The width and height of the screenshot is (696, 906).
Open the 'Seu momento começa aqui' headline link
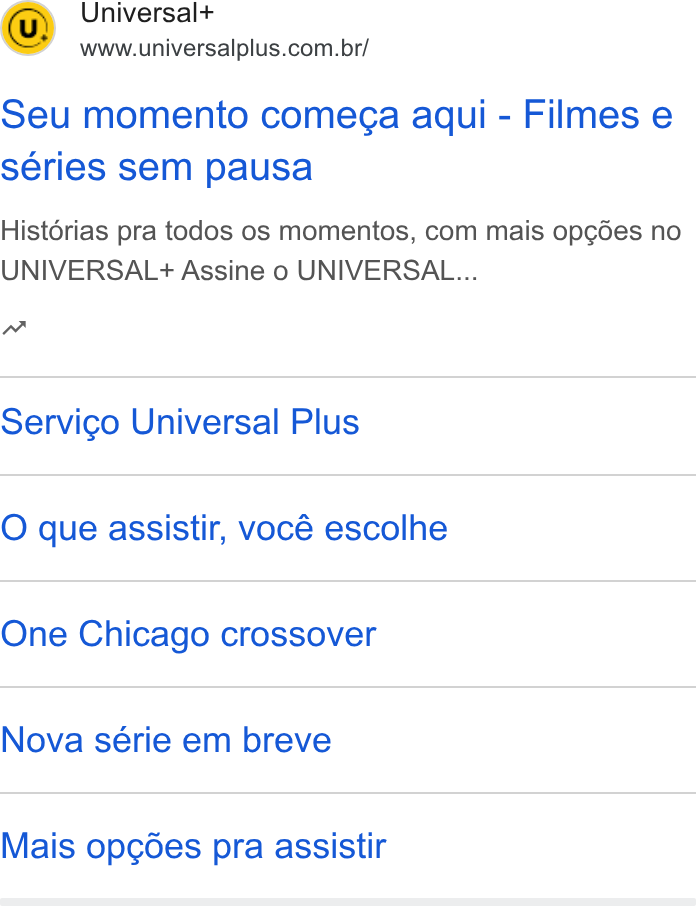tap(337, 141)
